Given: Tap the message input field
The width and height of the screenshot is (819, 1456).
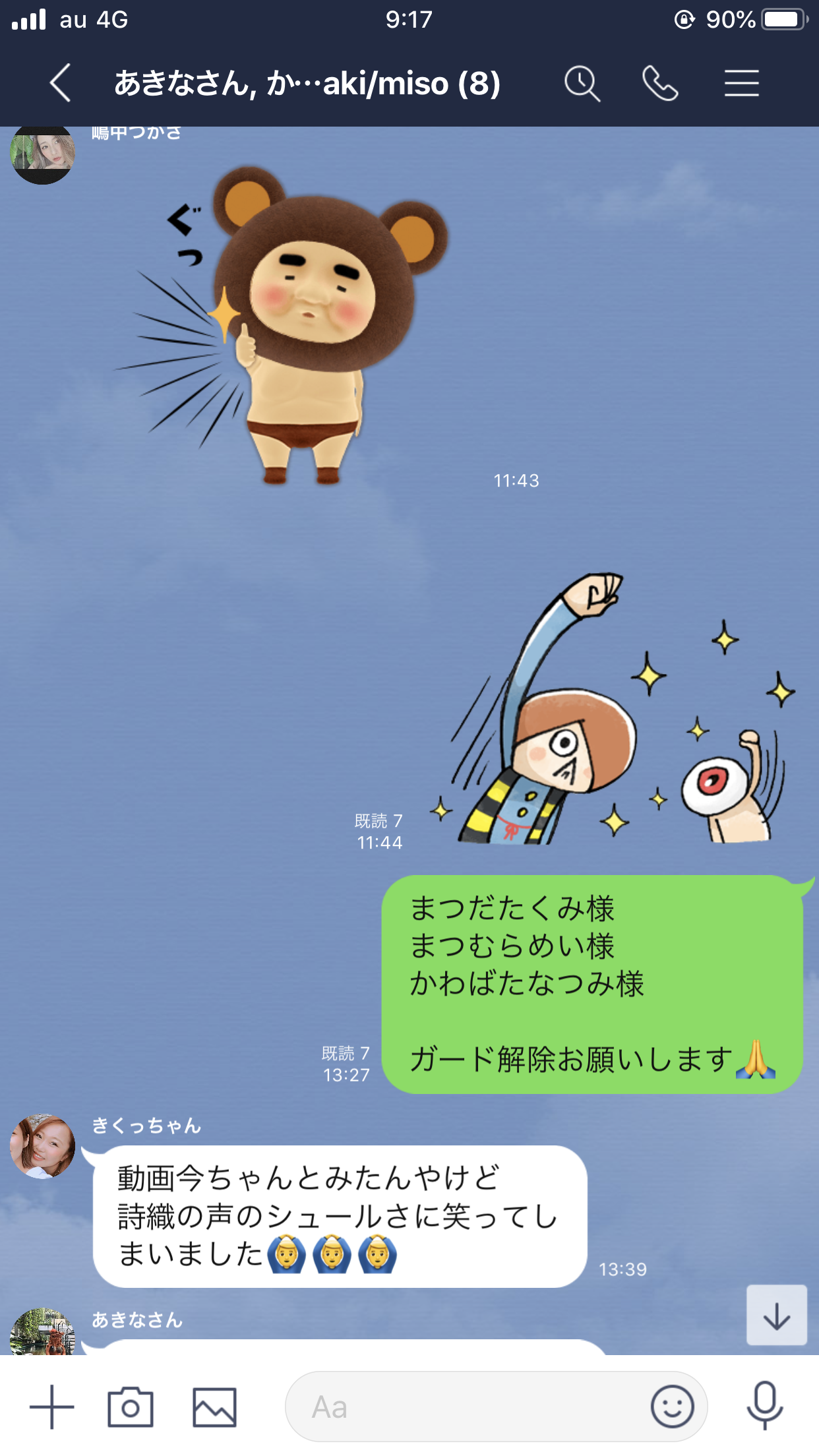Looking at the screenshot, I should [x=462, y=1407].
